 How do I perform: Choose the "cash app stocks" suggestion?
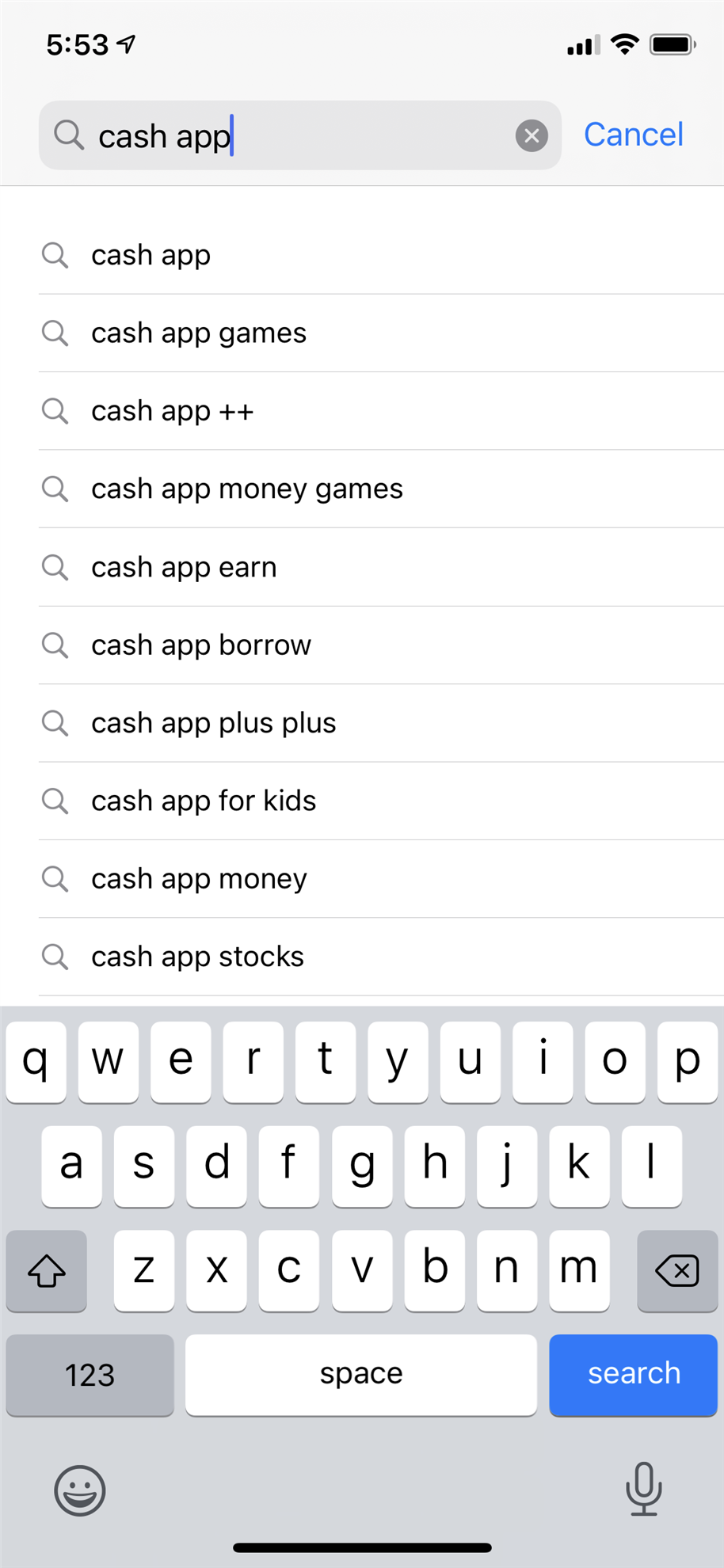click(197, 957)
